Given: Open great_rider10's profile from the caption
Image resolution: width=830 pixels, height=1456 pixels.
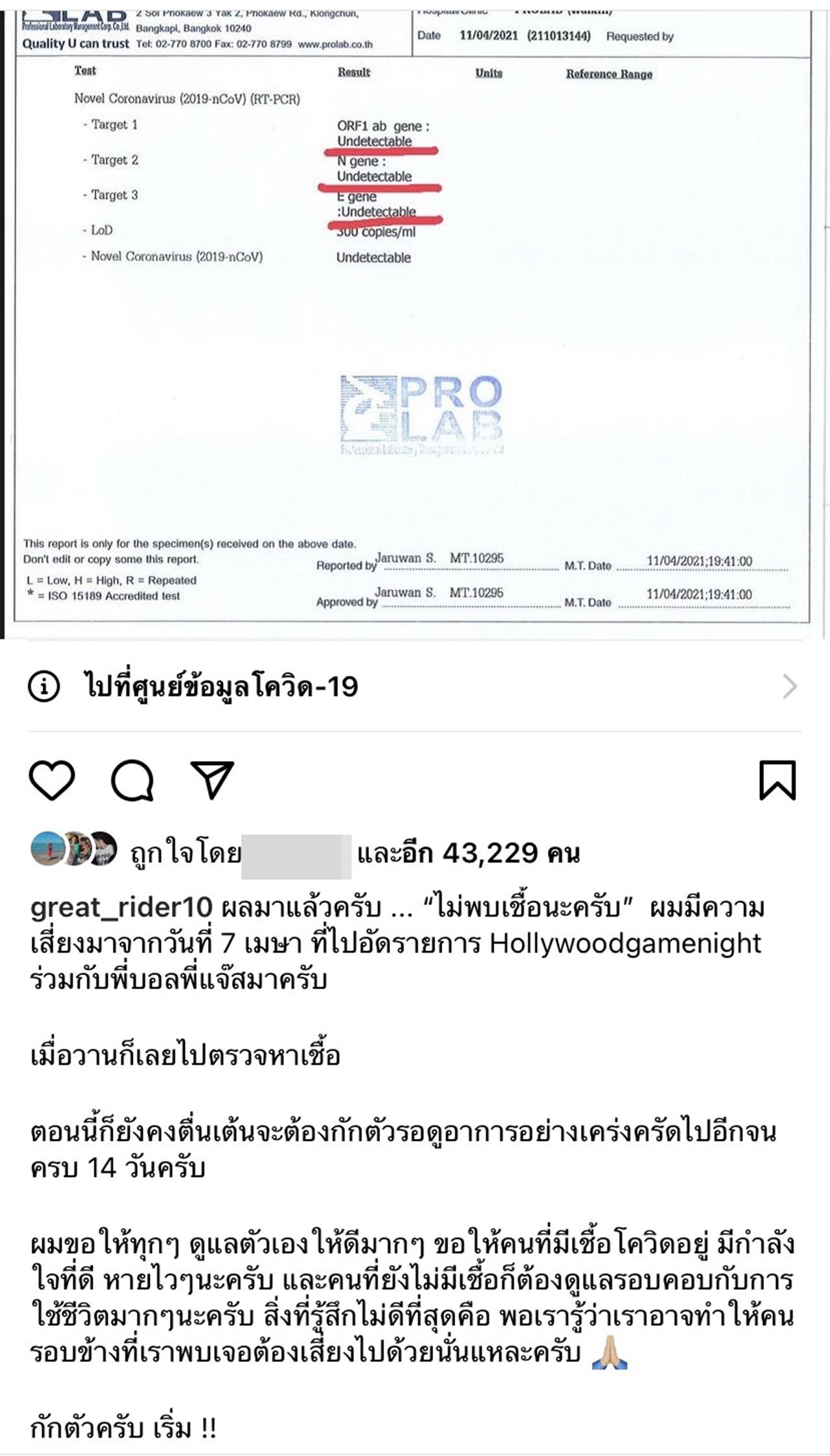Looking at the screenshot, I should (x=121, y=908).
